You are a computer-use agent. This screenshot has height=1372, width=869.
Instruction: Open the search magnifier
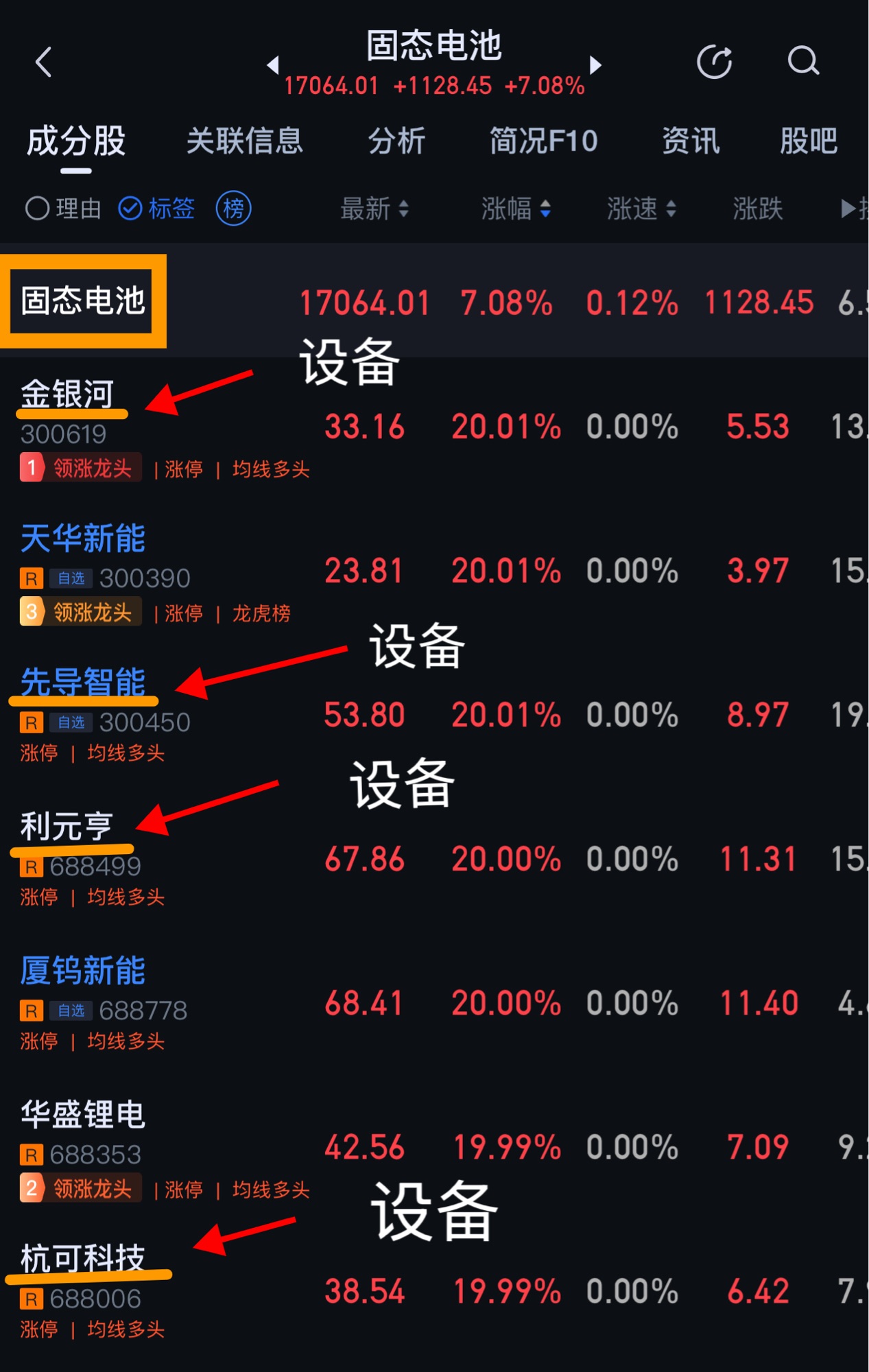[x=802, y=61]
